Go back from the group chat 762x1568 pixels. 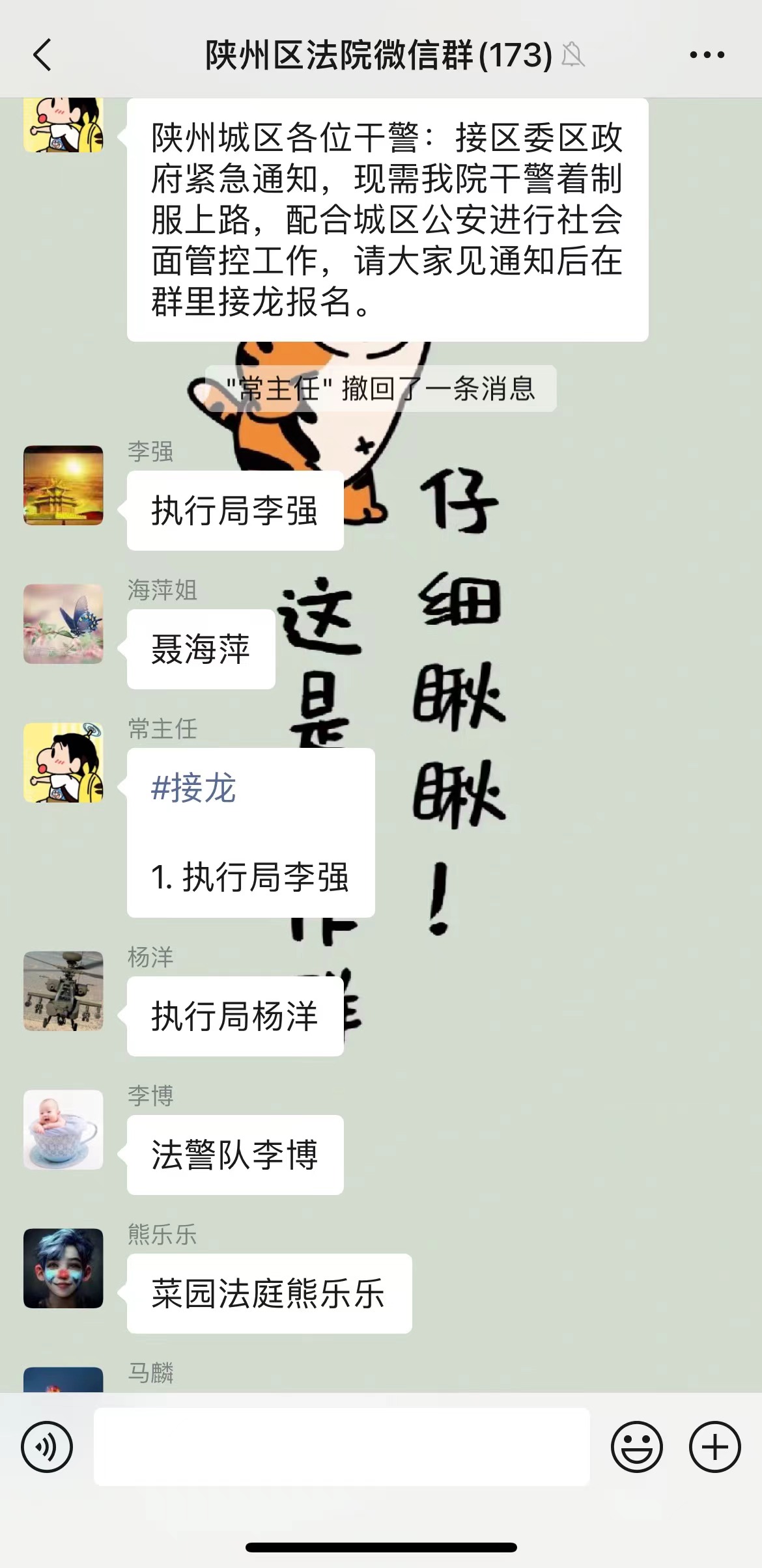tap(42, 55)
